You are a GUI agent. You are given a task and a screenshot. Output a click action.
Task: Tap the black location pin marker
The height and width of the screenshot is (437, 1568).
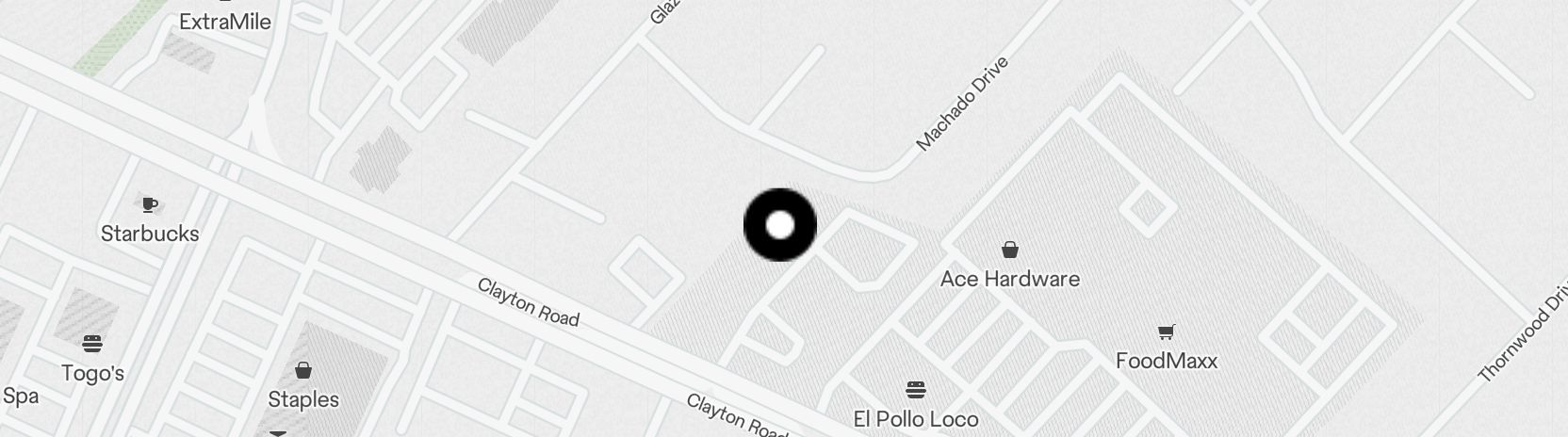click(x=779, y=225)
